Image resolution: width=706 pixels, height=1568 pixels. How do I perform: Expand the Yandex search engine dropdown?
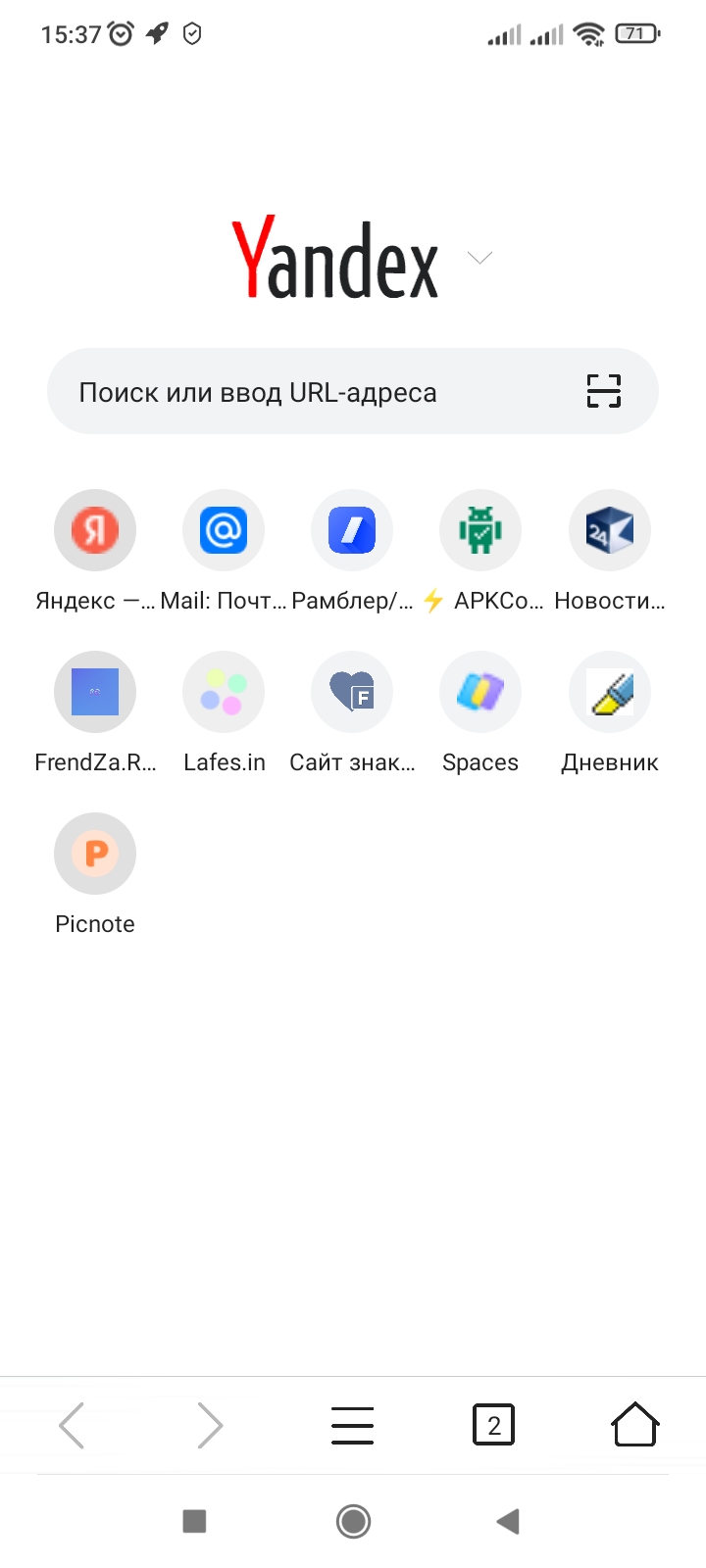(479, 258)
